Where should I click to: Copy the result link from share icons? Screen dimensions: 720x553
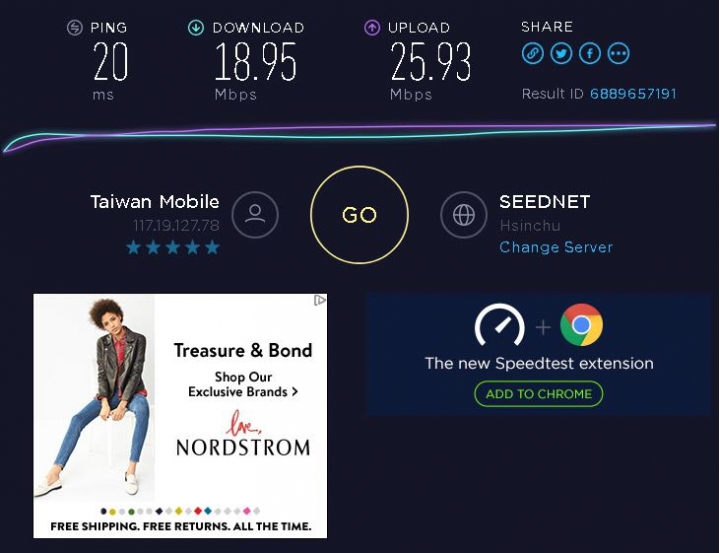(533, 54)
